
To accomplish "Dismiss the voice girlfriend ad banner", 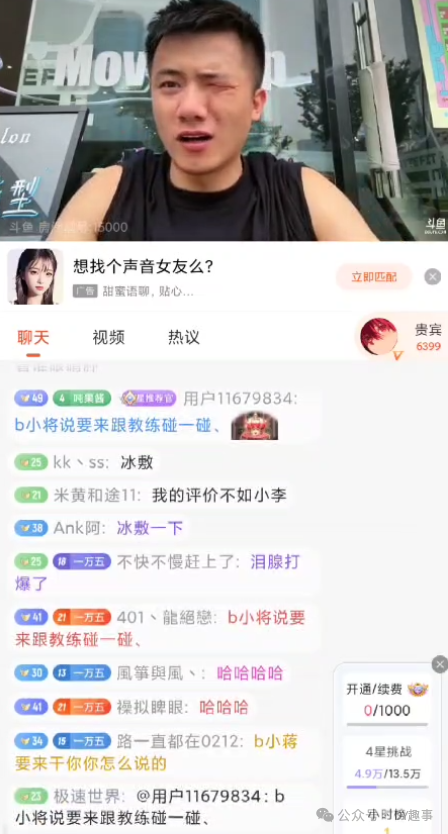I will [x=433, y=277].
